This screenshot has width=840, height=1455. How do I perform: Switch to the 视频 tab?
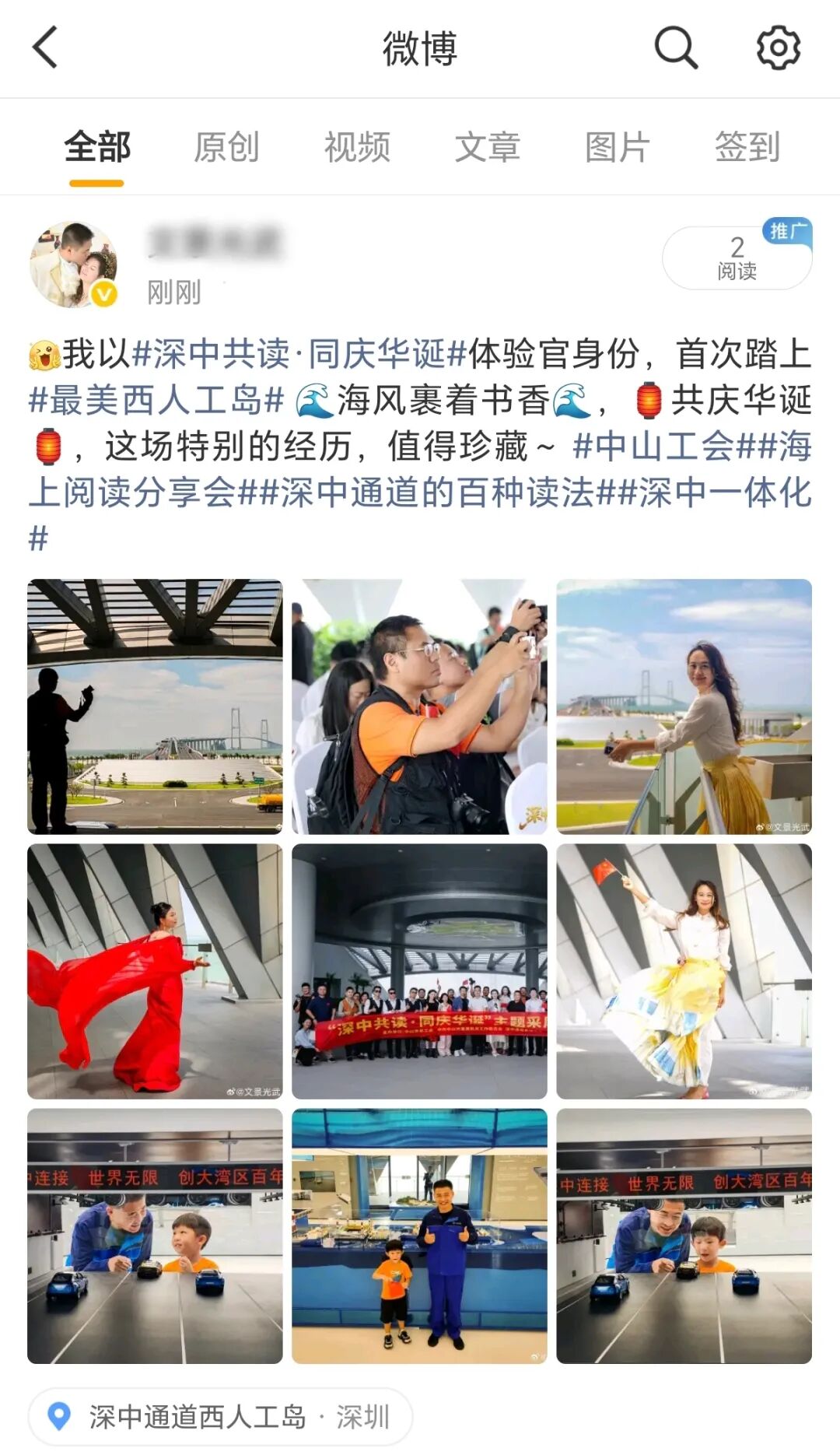[x=357, y=147]
